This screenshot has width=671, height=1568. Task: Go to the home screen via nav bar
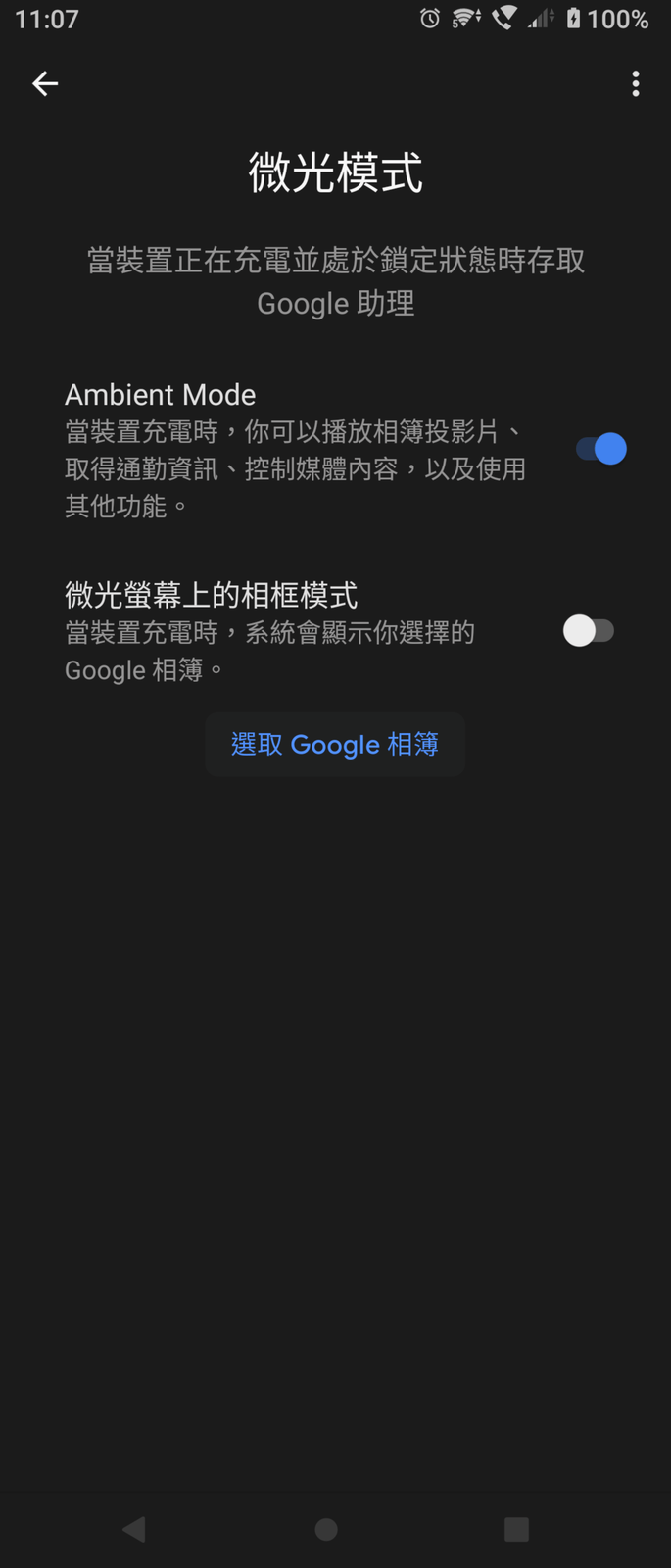click(326, 1529)
